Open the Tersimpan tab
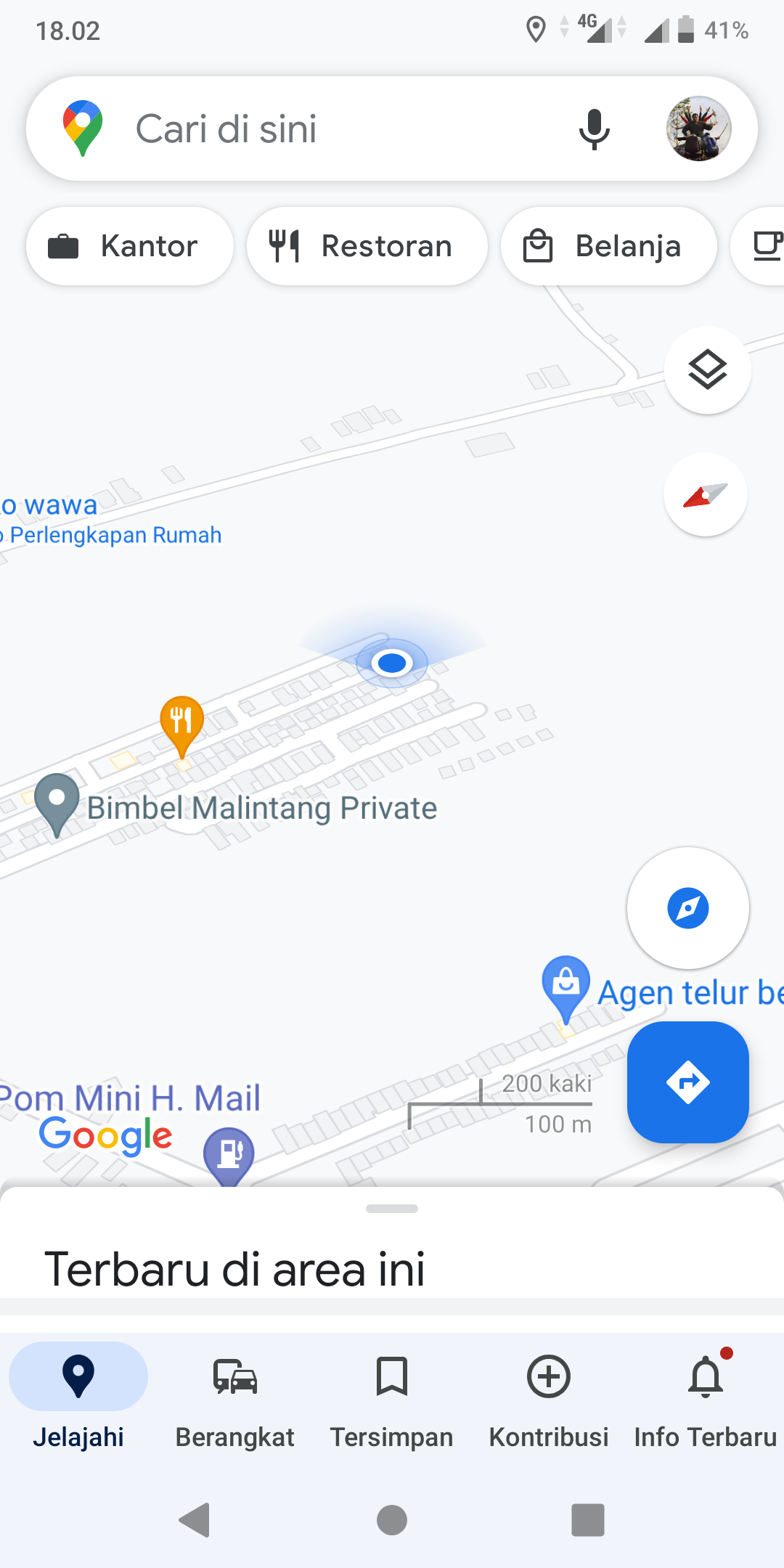 [391, 1395]
